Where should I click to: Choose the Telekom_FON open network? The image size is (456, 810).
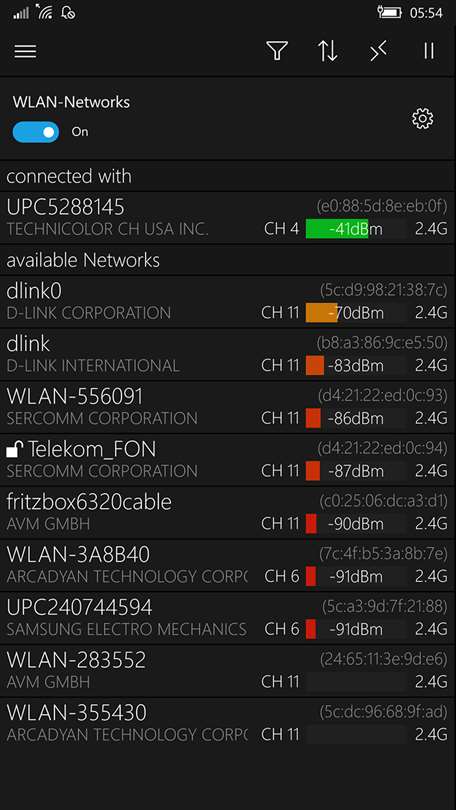[x=228, y=460]
